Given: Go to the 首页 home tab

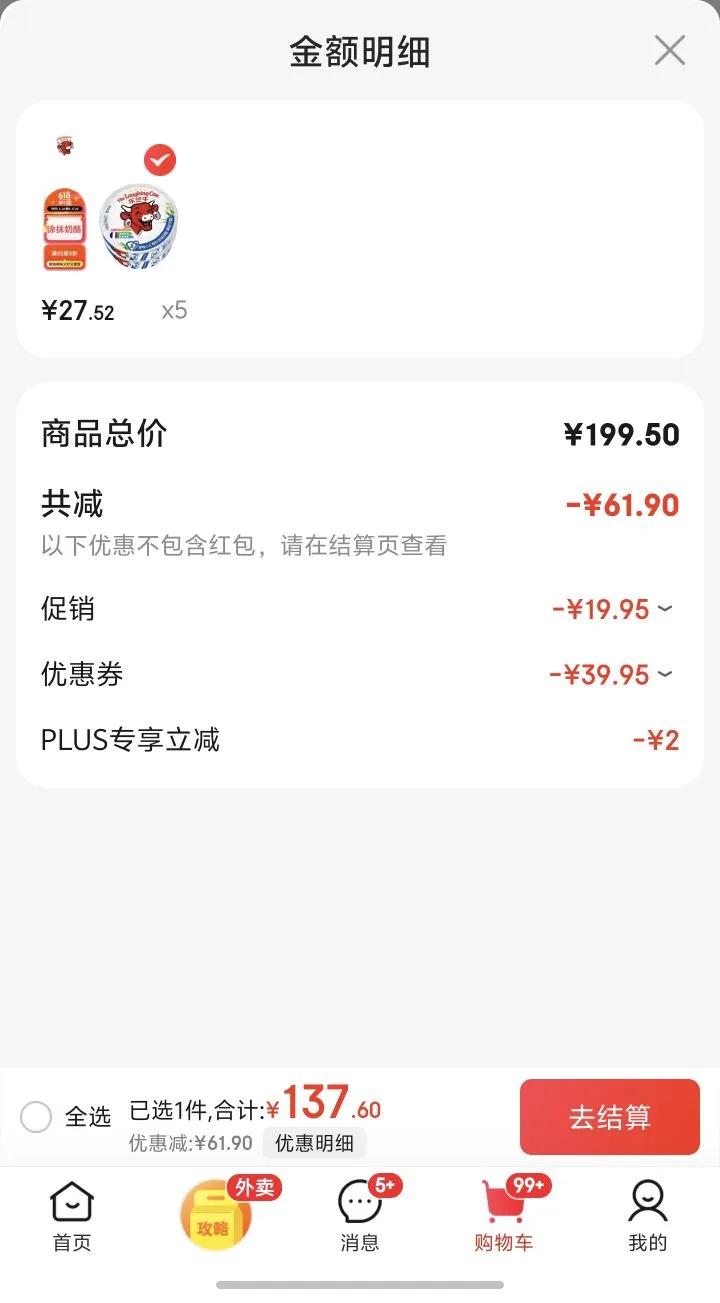Looking at the screenshot, I should [72, 1216].
